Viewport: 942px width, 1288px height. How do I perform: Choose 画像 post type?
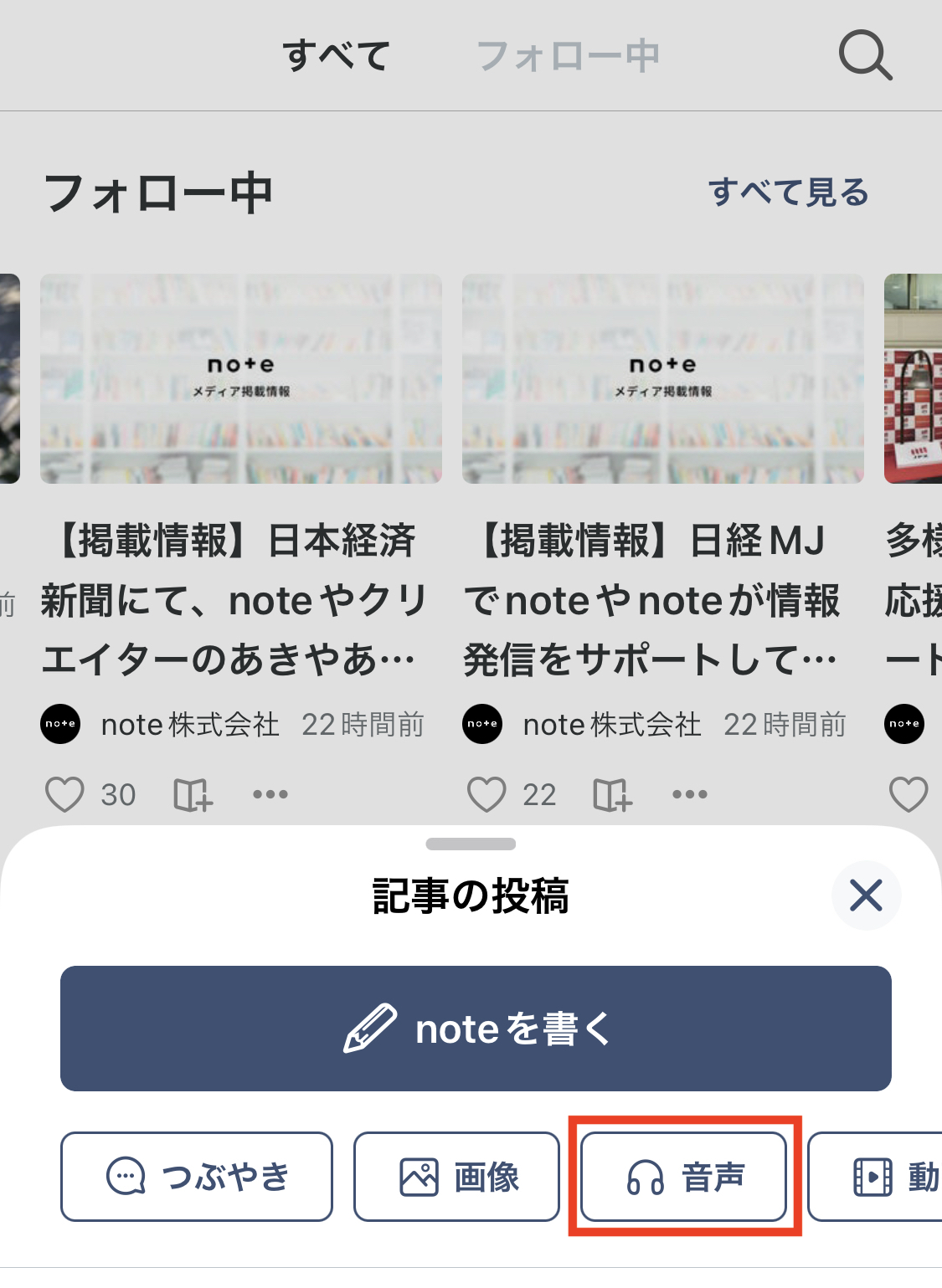point(456,1177)
